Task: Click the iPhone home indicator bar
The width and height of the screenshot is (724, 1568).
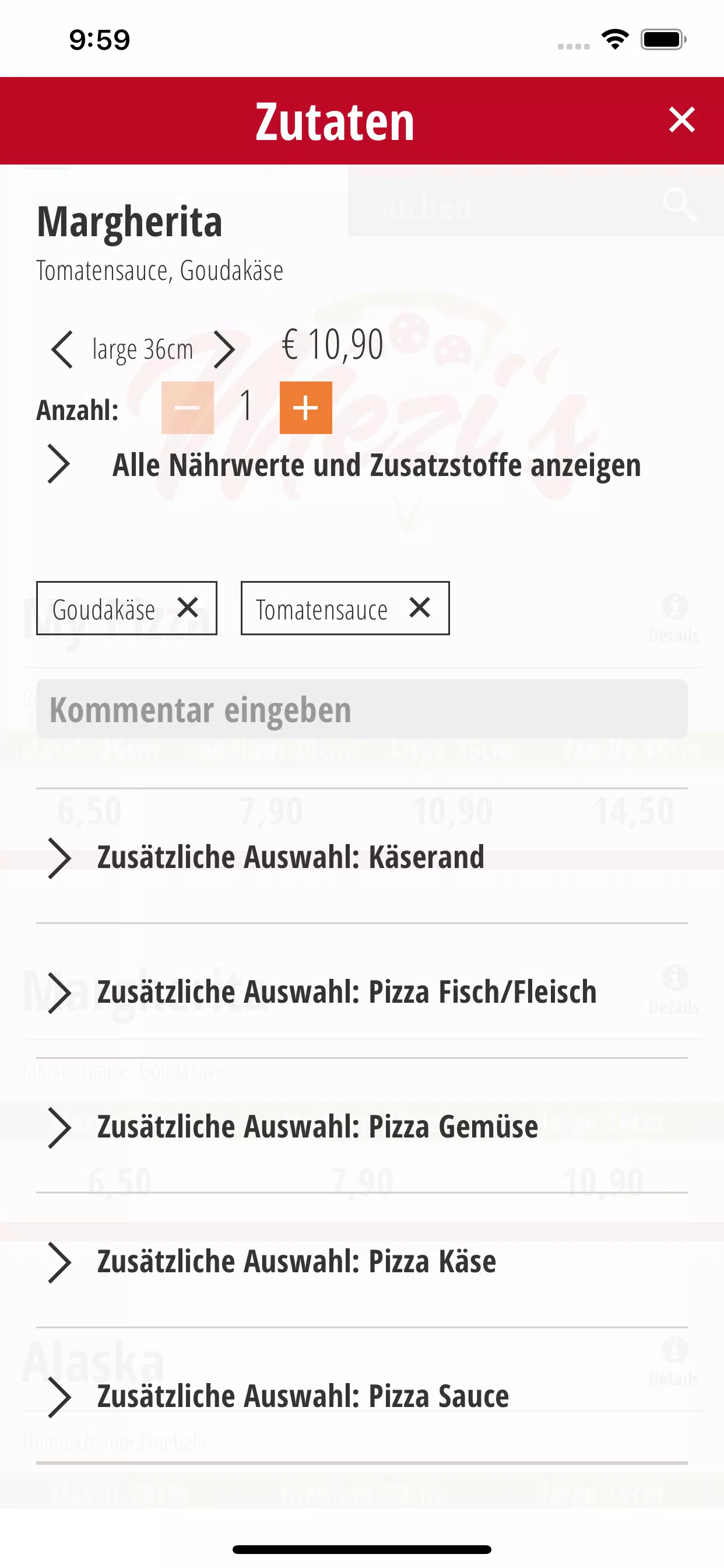Action: click(362, 1548)
